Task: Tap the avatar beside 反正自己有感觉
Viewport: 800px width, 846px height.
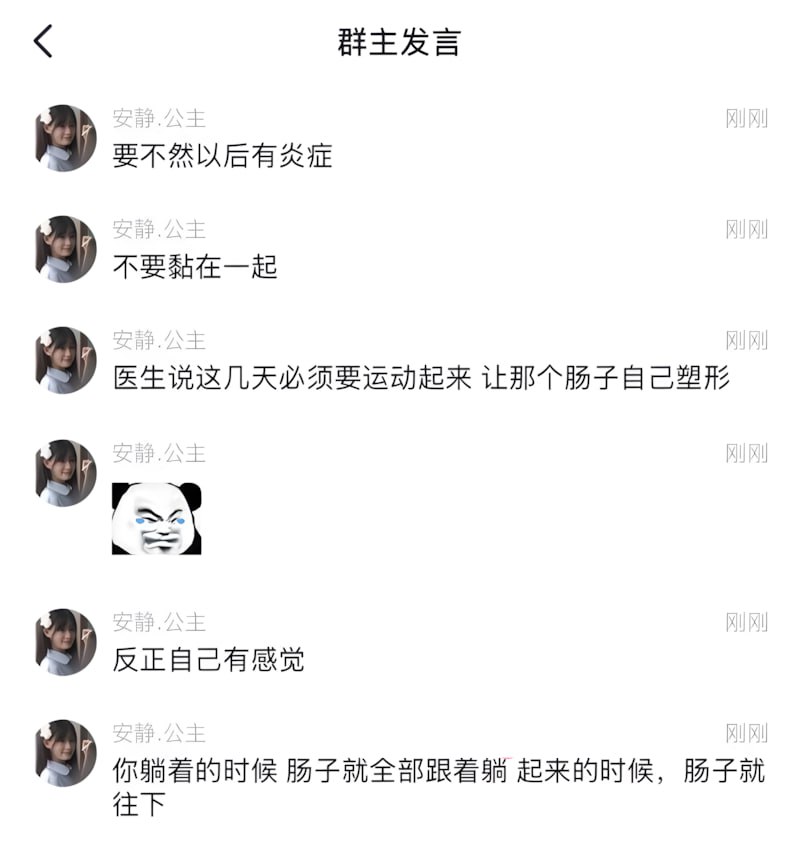Action: coord(66,642)
